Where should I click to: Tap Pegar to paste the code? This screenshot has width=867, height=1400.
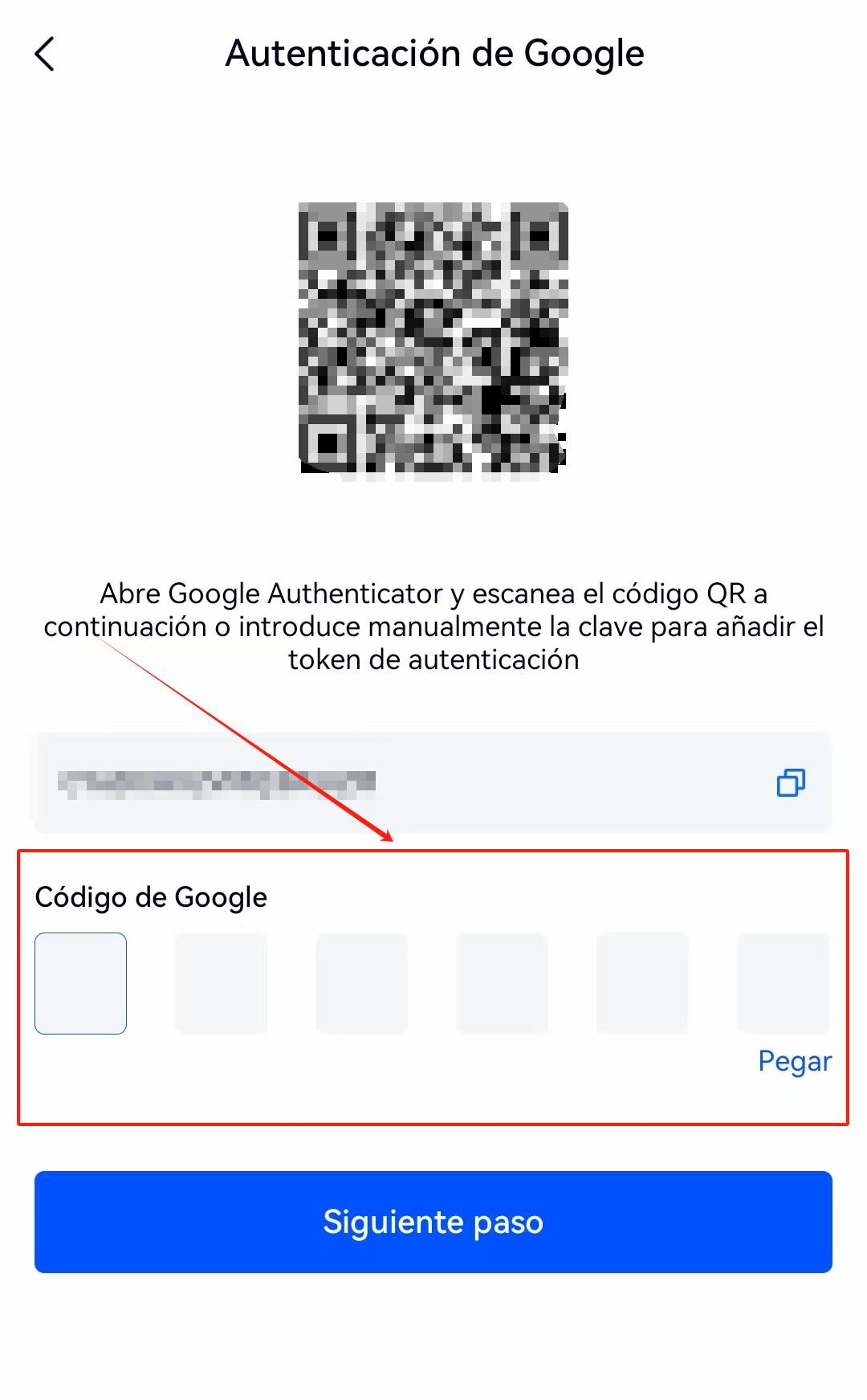click(x=795, y=1061)
